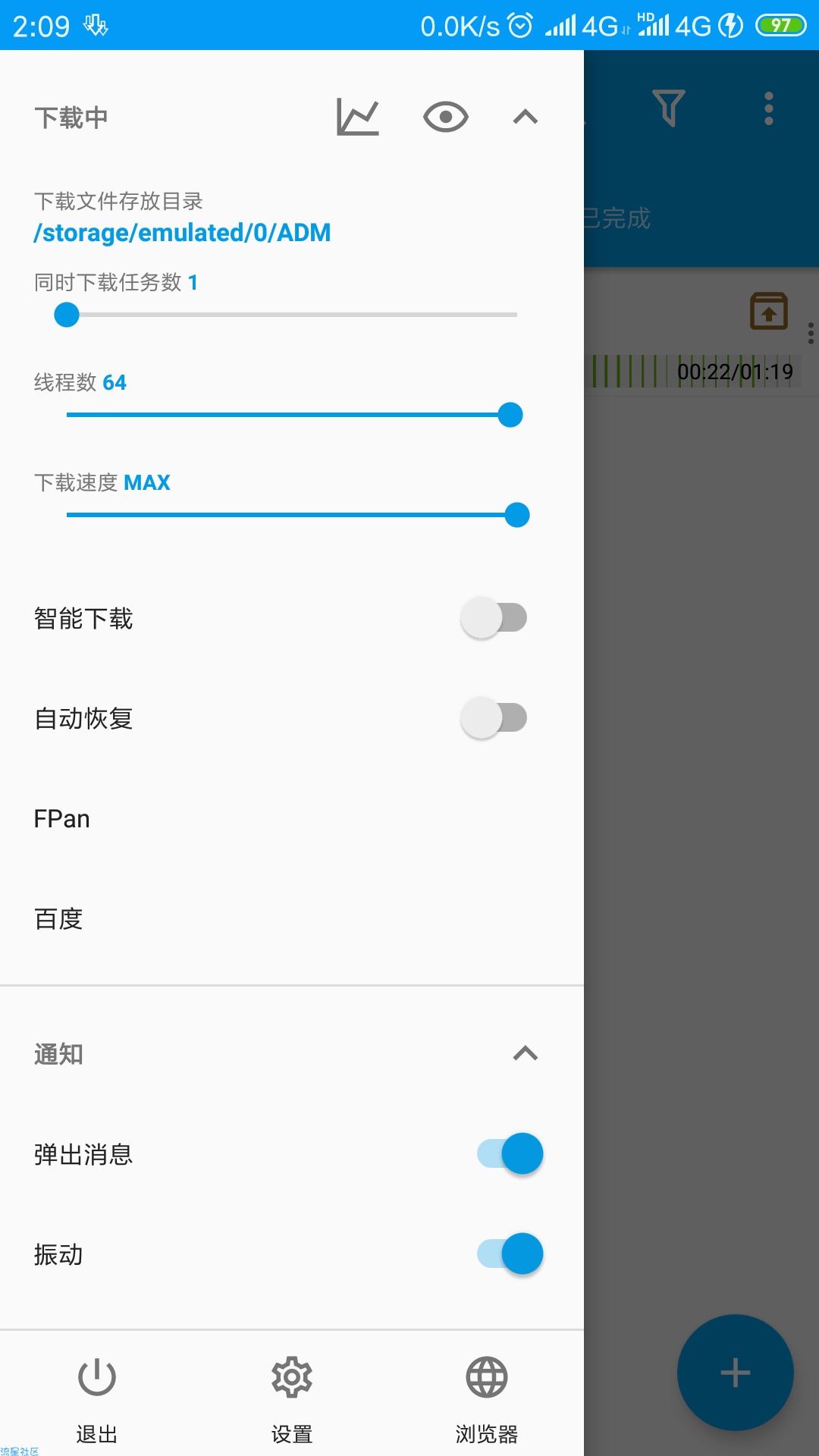The width and height of the screenshot is (819, 1456).
Task: Tap the filter funnel icon
Action: click(x=669, y=108)
